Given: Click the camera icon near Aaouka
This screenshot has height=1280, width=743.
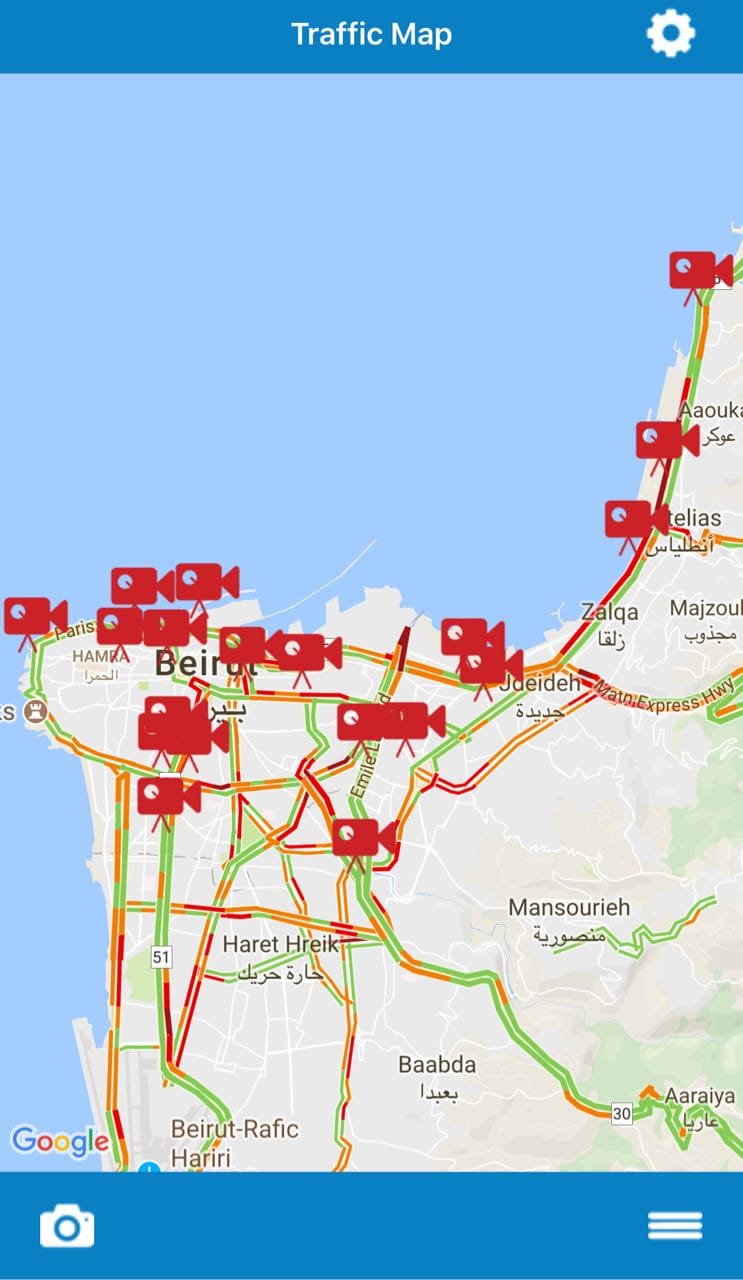Looking at the screenshot, I should point(660,440).
